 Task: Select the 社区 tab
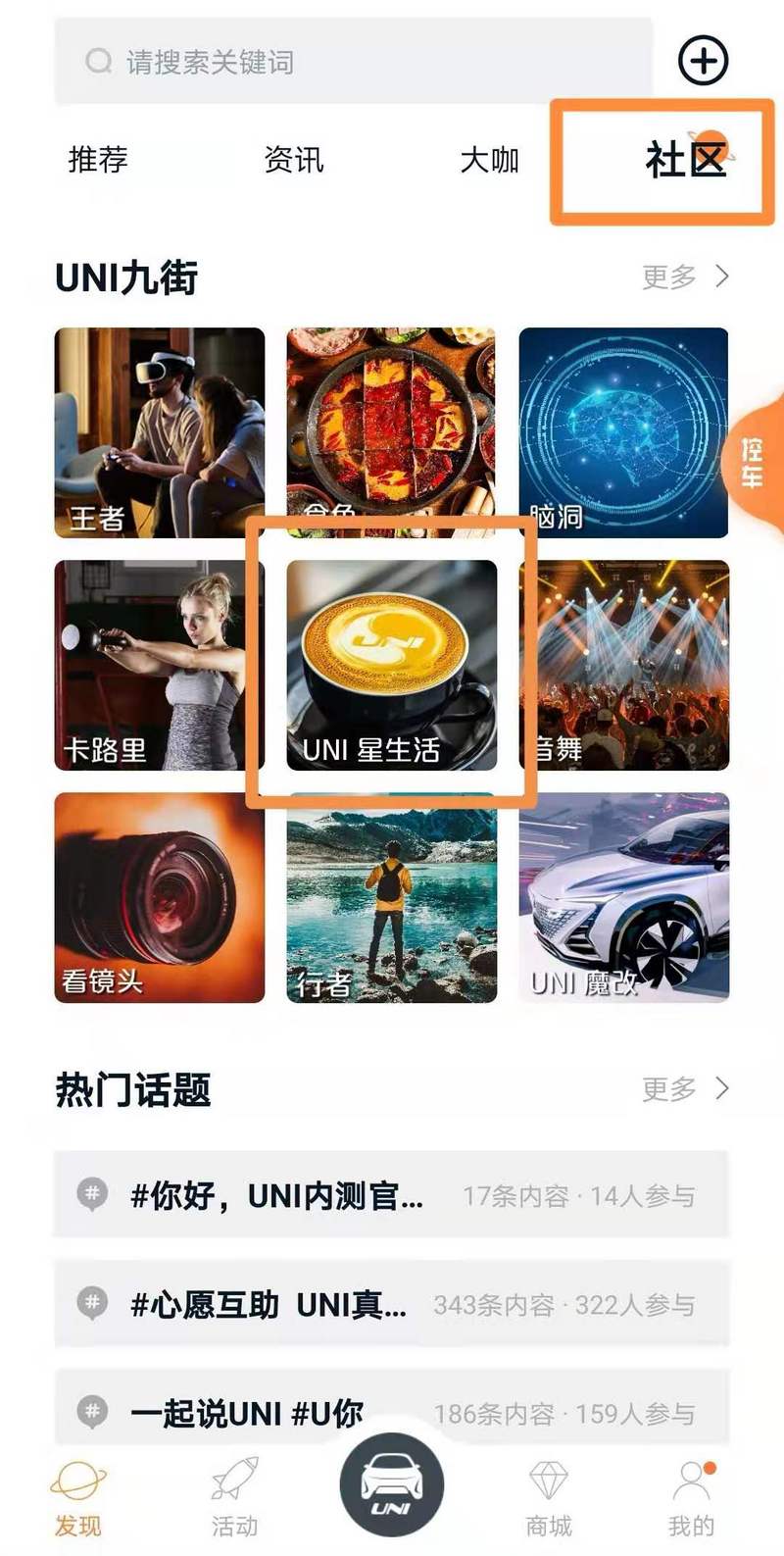coord(685,159)
